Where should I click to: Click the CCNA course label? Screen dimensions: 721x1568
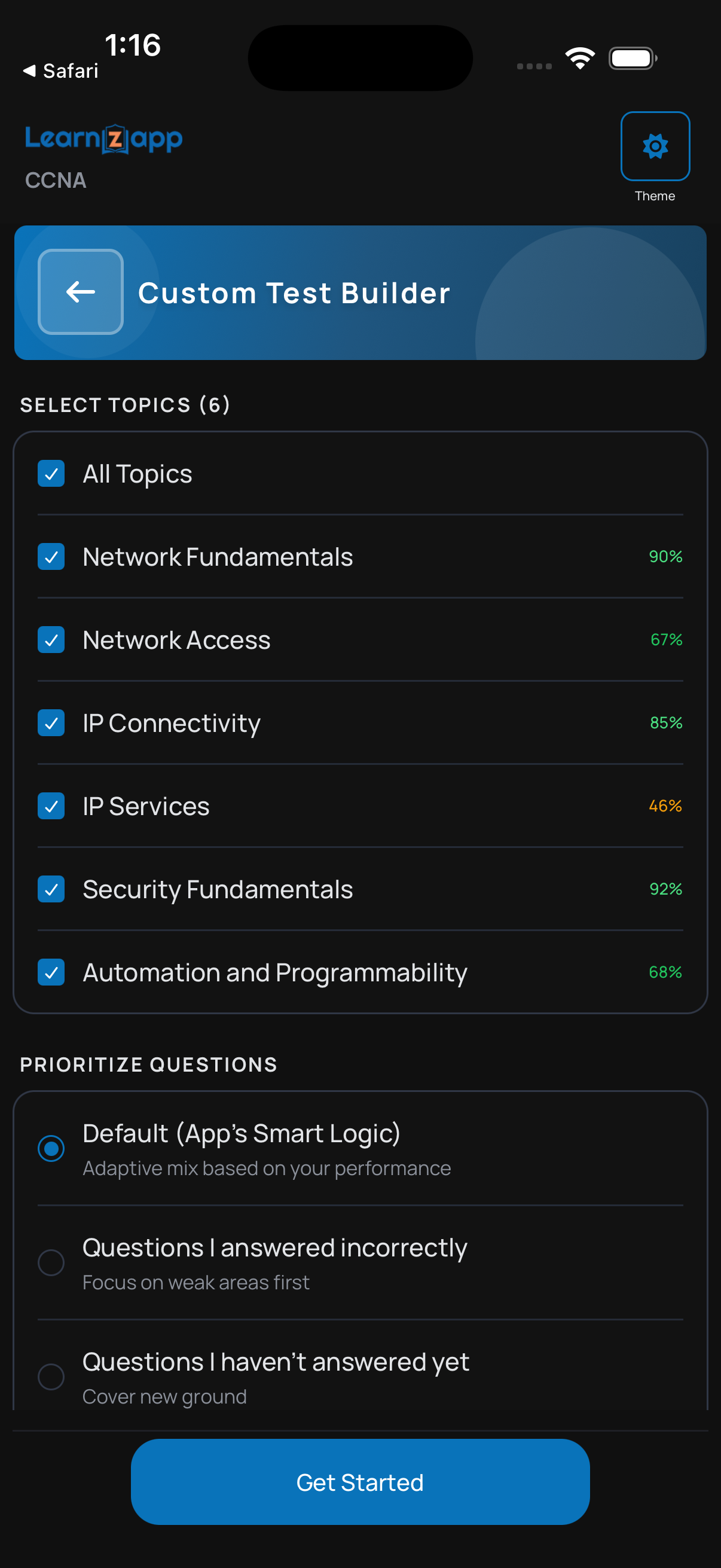pos(56,180)
